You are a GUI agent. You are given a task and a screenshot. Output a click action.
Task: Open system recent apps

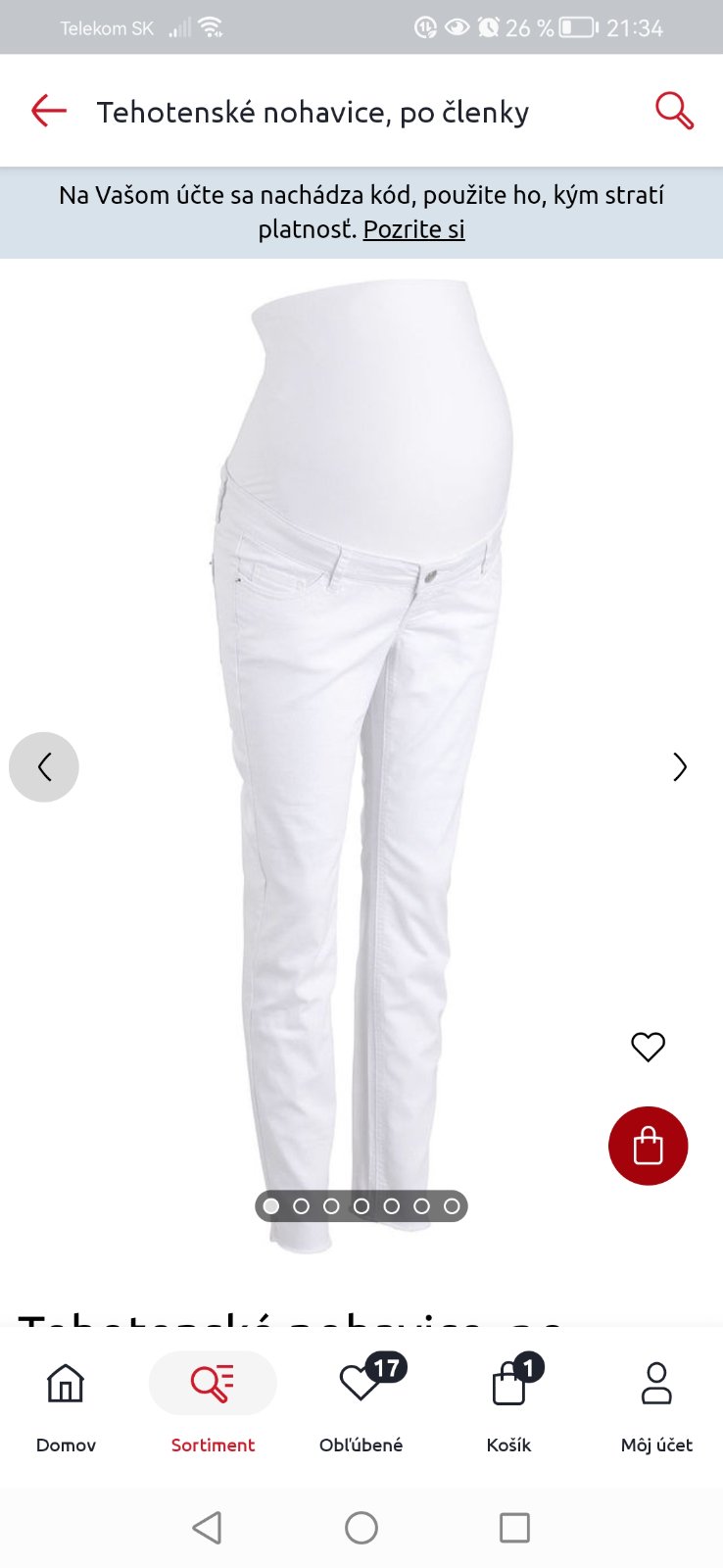click(514, 1527)
